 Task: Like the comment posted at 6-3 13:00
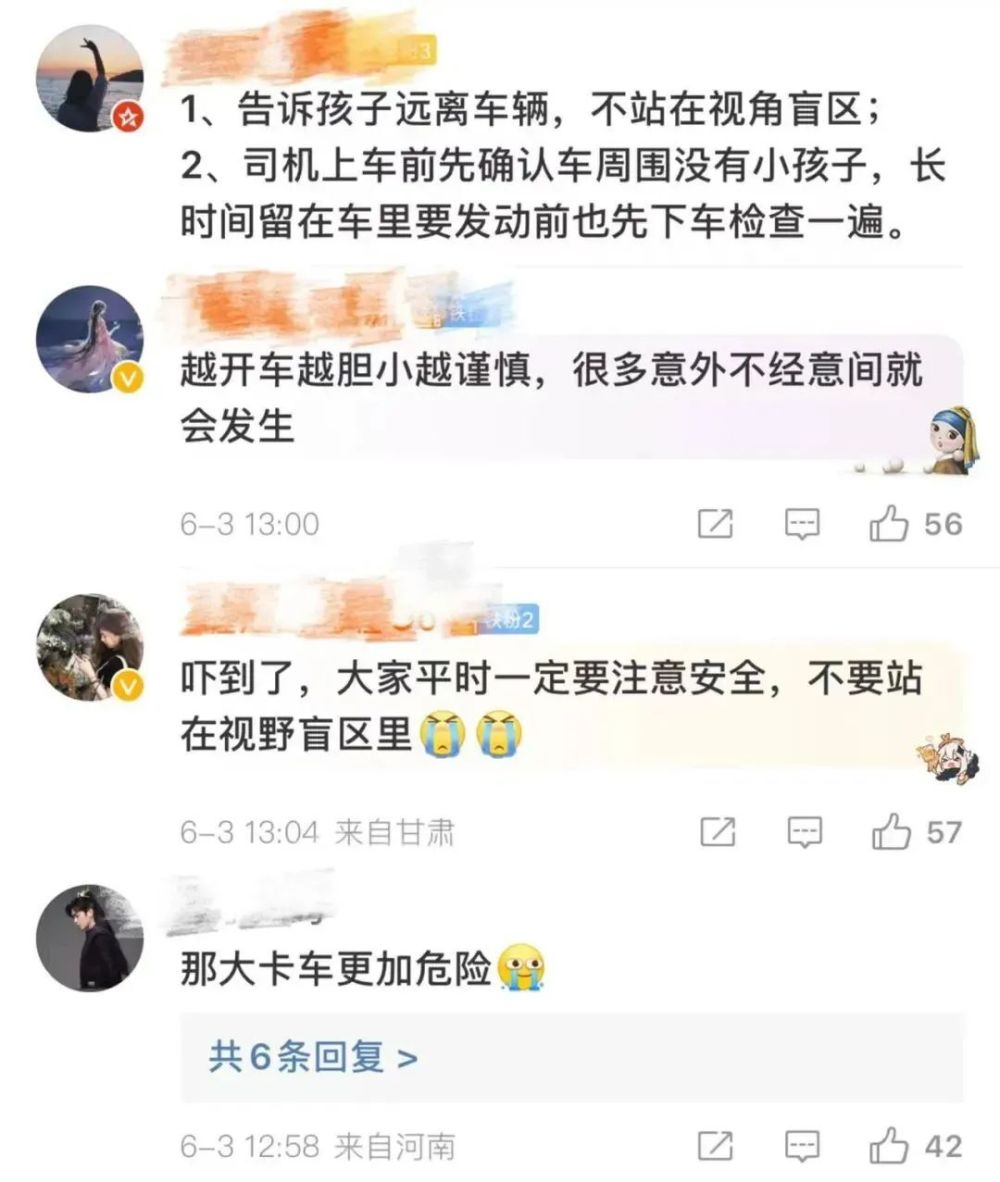click(889, 524)
